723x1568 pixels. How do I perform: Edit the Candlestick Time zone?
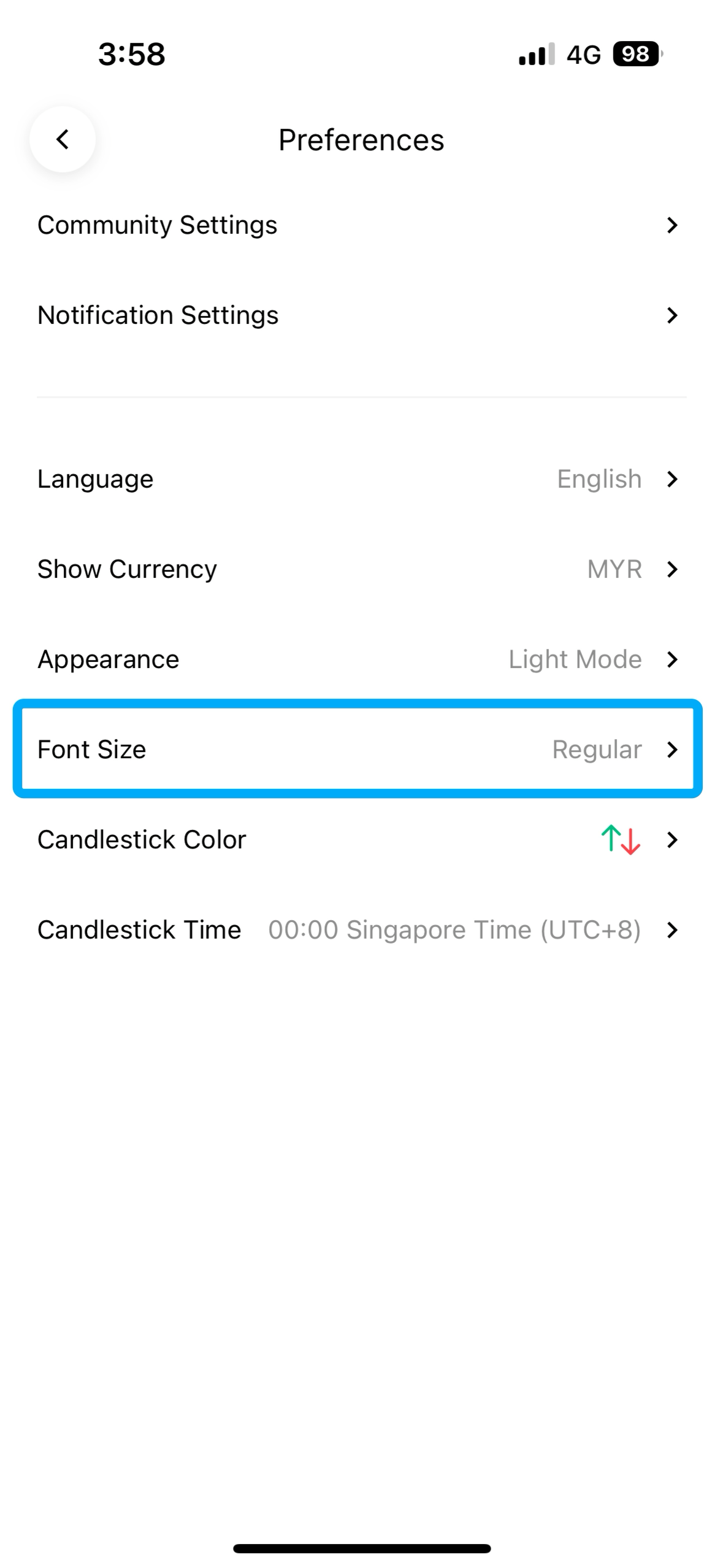(x=361, y=930)
